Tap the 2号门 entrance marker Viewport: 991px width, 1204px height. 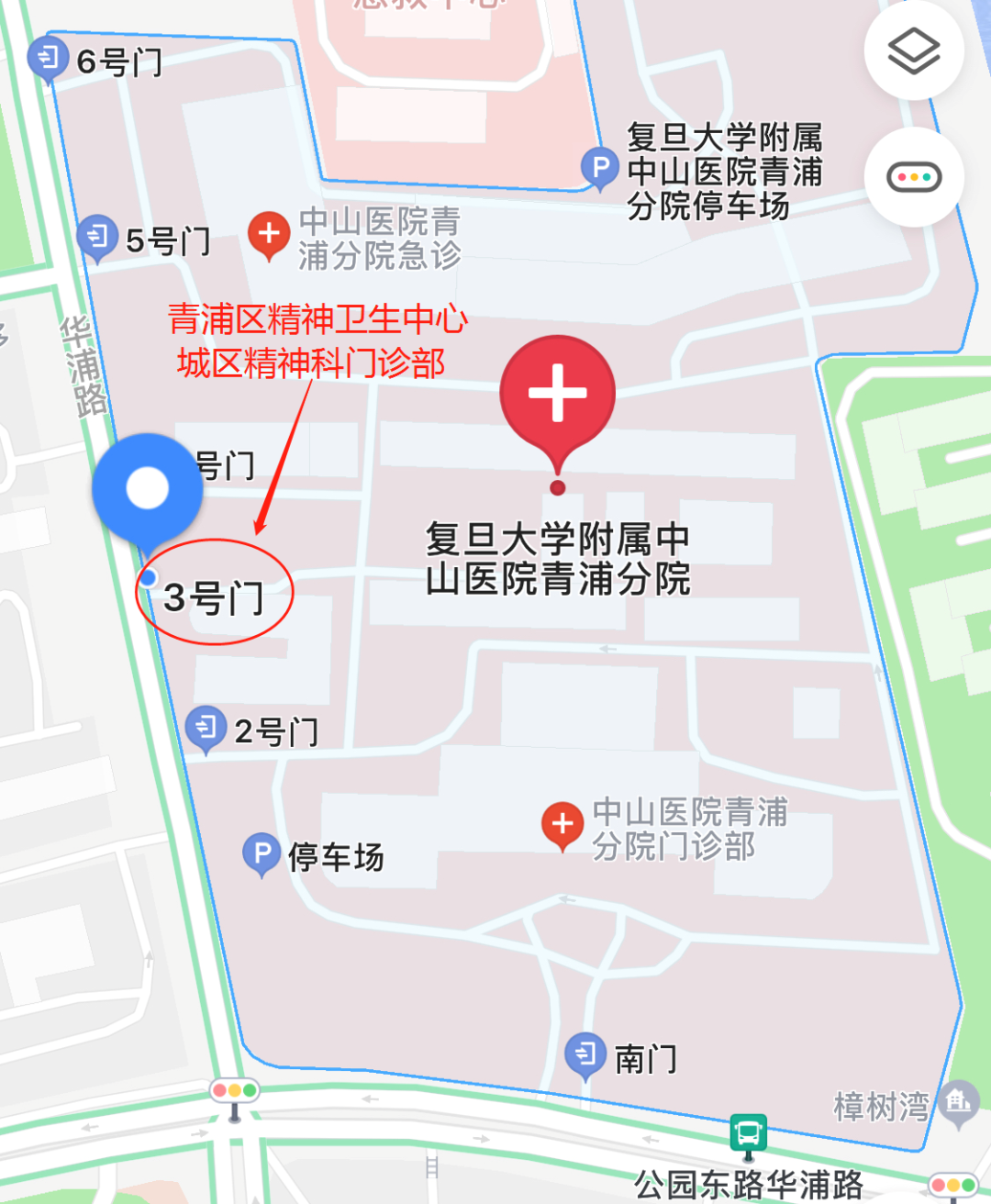click(x=206, y=728)
